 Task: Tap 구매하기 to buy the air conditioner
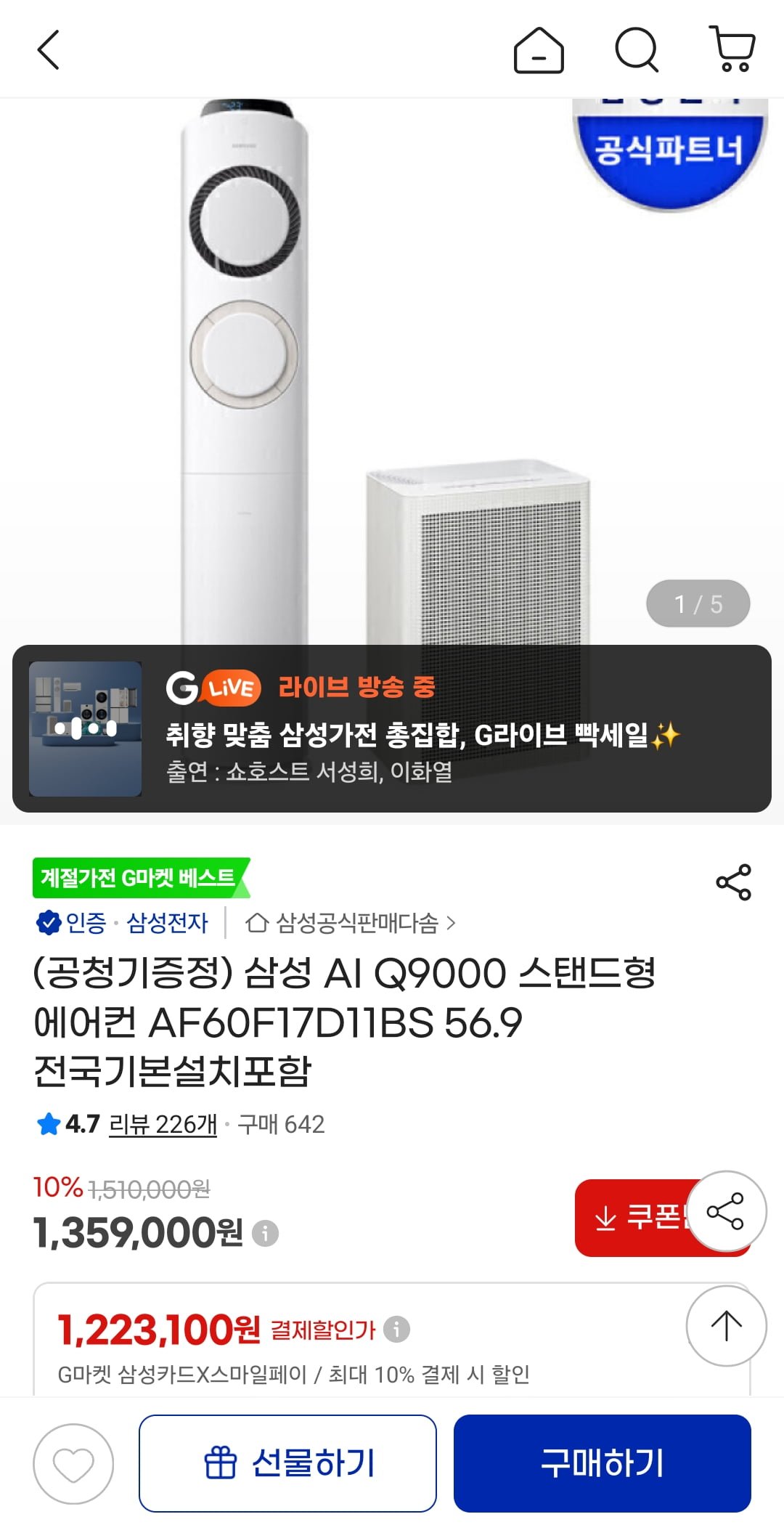click(x=602, y=1463)
